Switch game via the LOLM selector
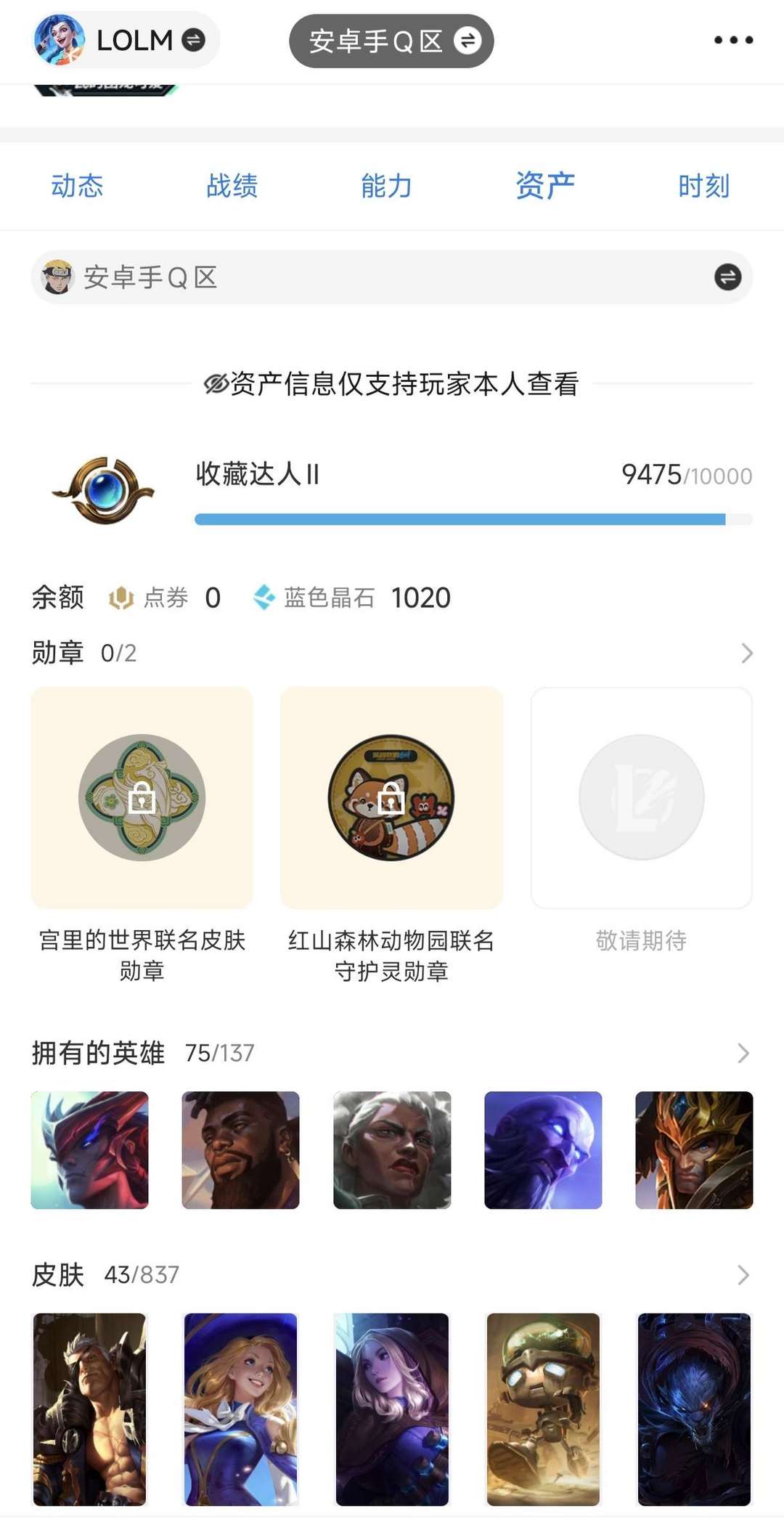The image size is (784, 1519). tap(126, 40)
